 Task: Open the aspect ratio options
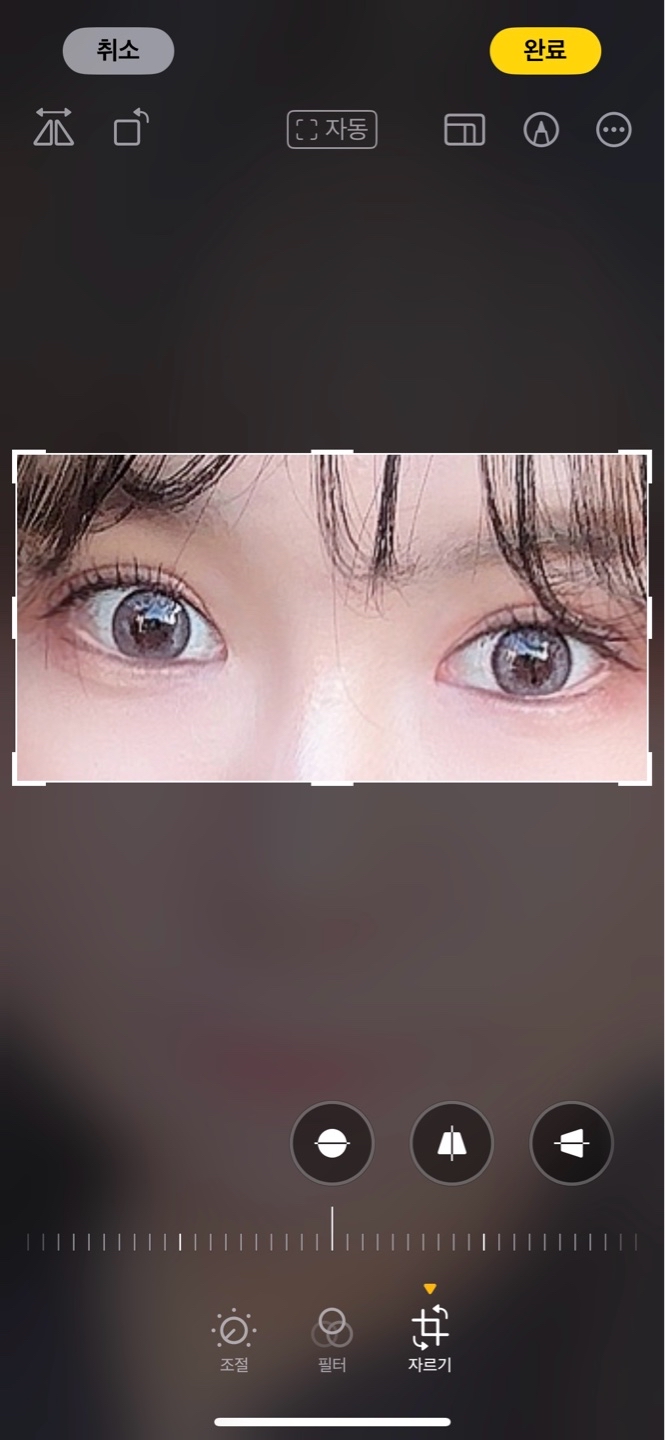coord(464,130)
